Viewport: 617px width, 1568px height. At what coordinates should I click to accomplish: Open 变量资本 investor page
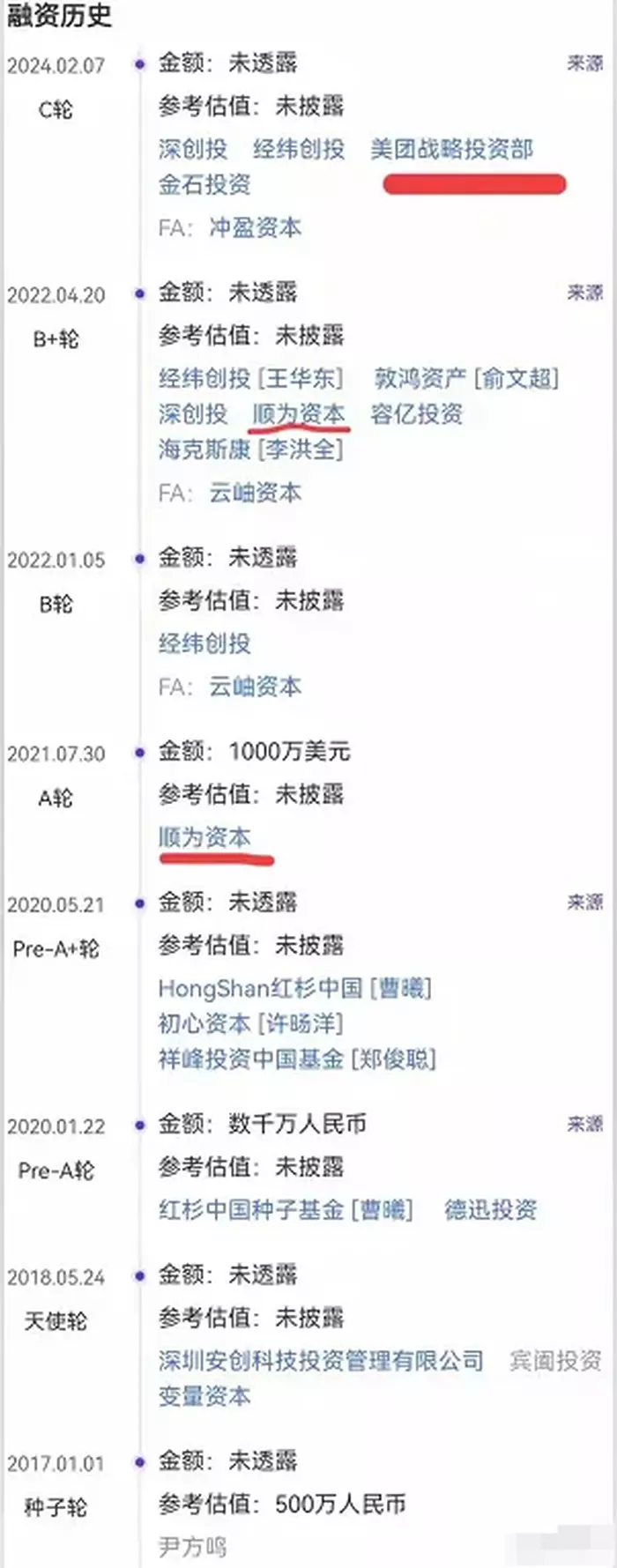coord(204,1396)
